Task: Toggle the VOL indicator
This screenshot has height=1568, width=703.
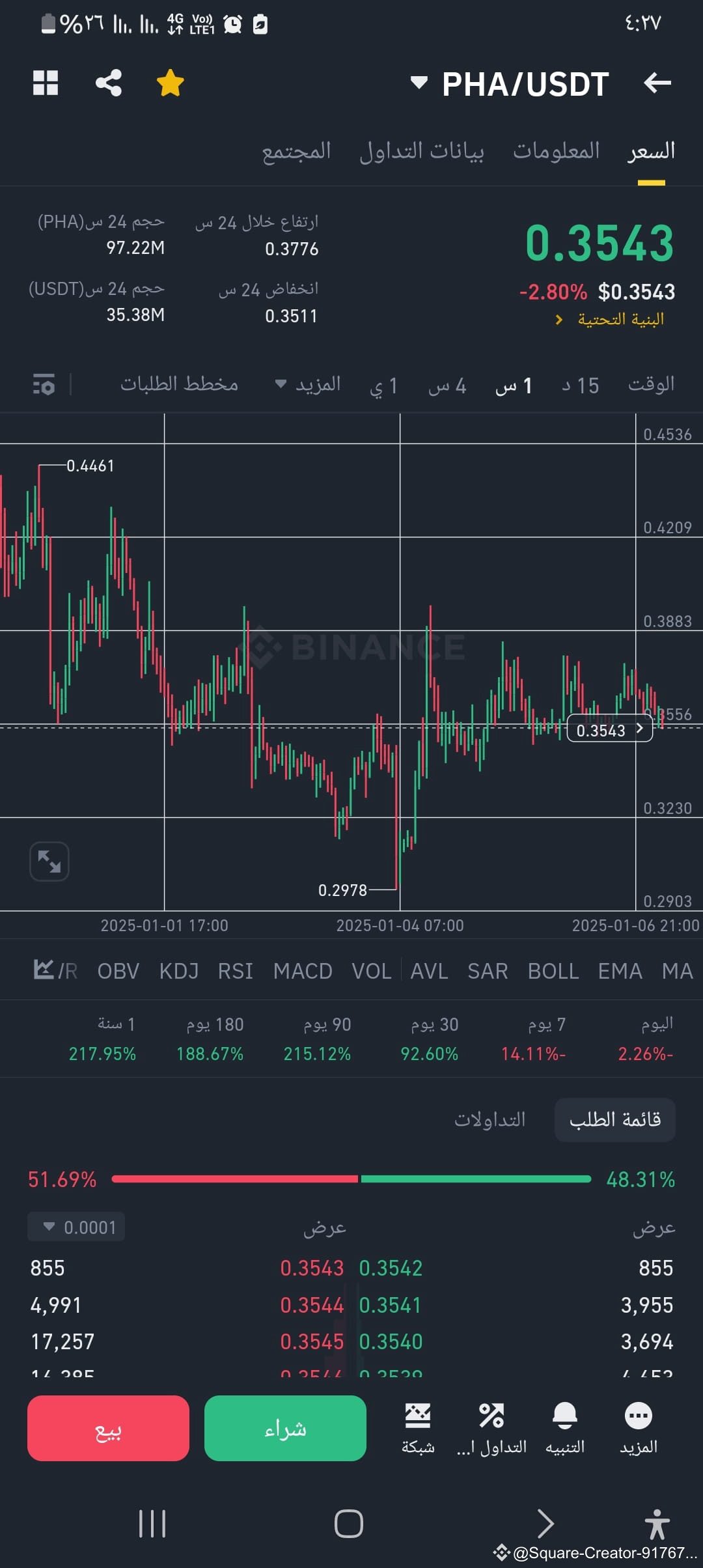Action: tap(371, 970)
